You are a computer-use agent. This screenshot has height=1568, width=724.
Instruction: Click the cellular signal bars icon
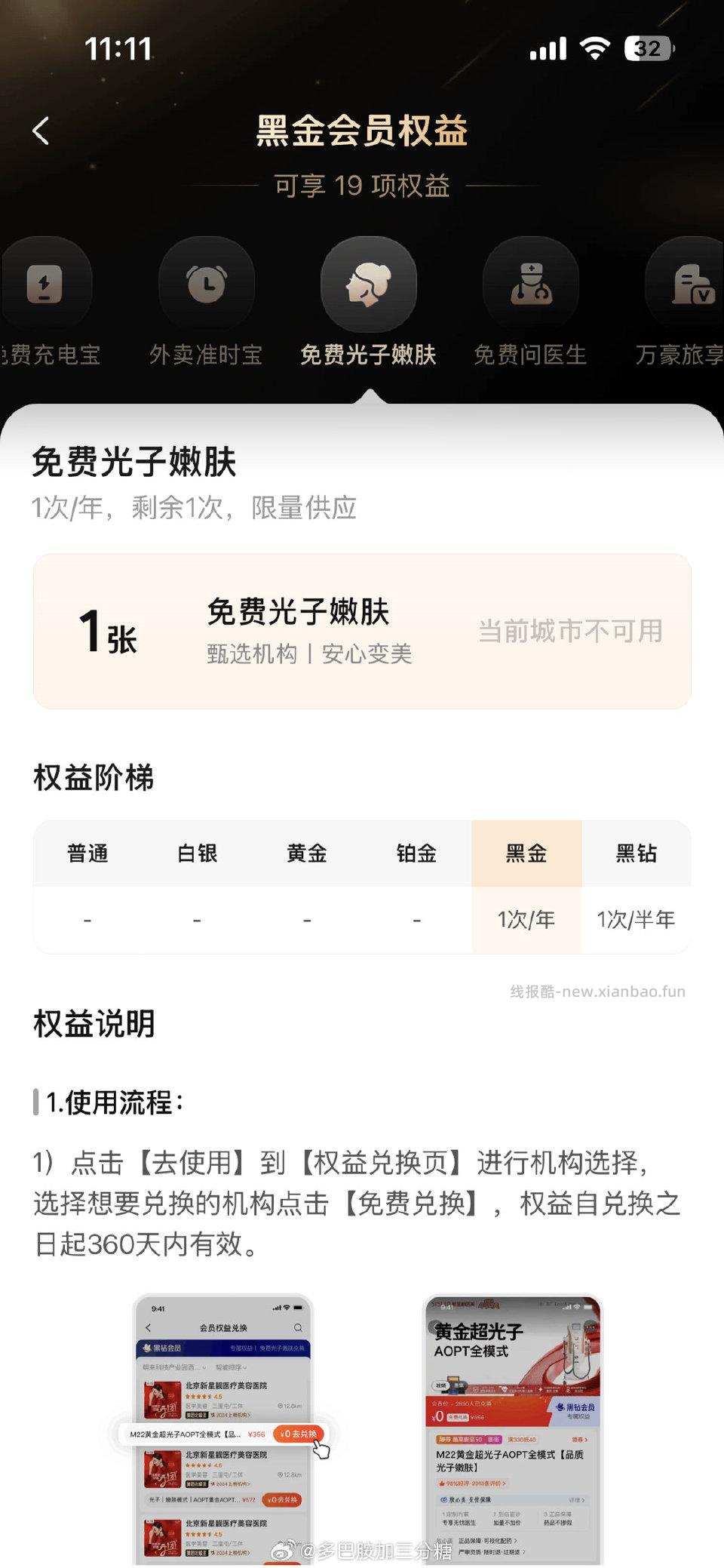click(548, 47)
